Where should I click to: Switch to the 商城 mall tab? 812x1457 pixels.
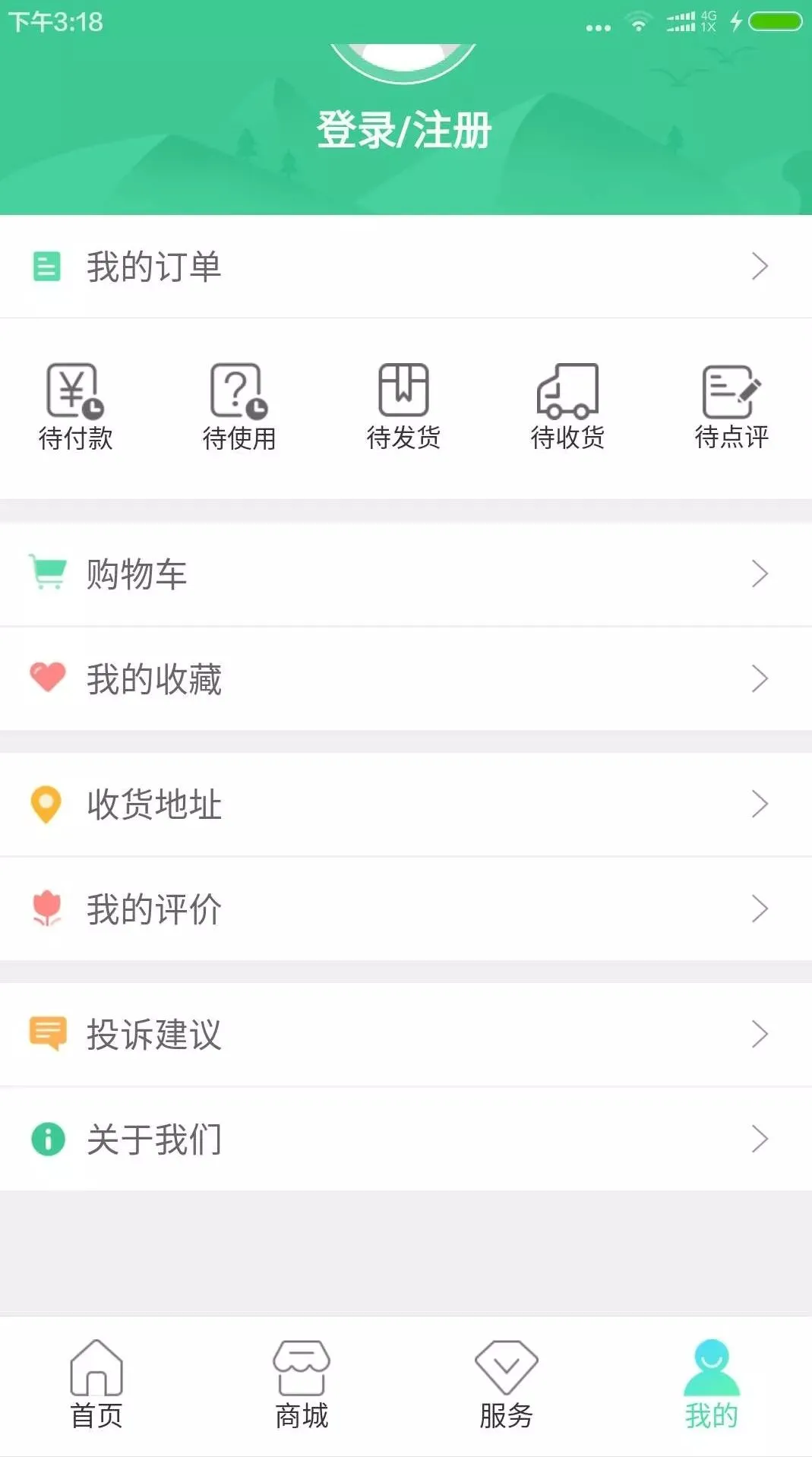(302, 1384)
